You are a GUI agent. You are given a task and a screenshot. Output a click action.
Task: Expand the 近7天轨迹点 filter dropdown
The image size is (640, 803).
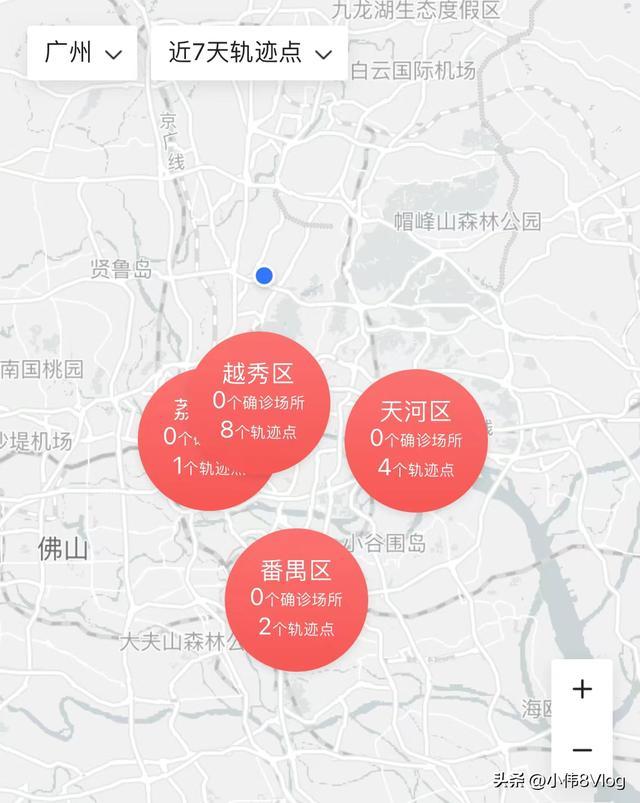[249, 53]
